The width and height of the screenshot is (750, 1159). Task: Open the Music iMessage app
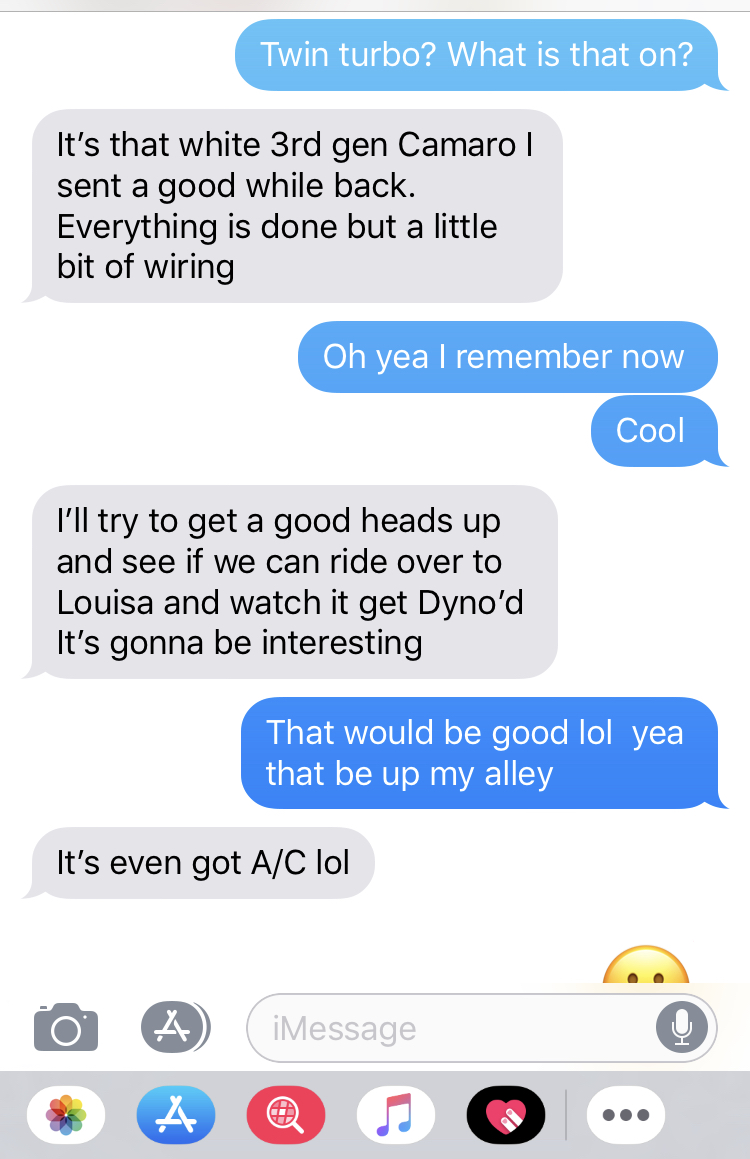396,1114
